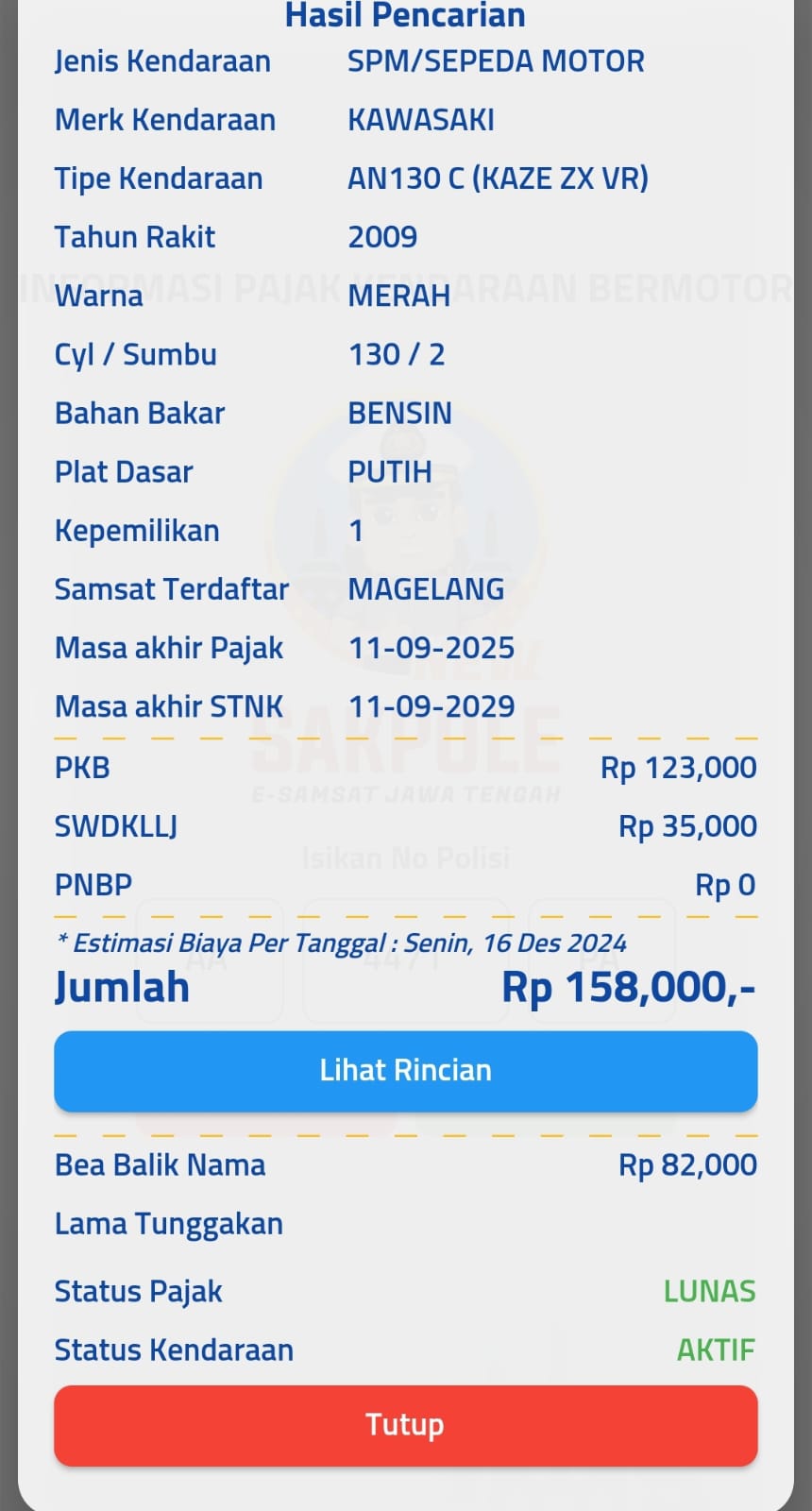Open Lihat Rincian for the tax breakdown

(406, 1070)
